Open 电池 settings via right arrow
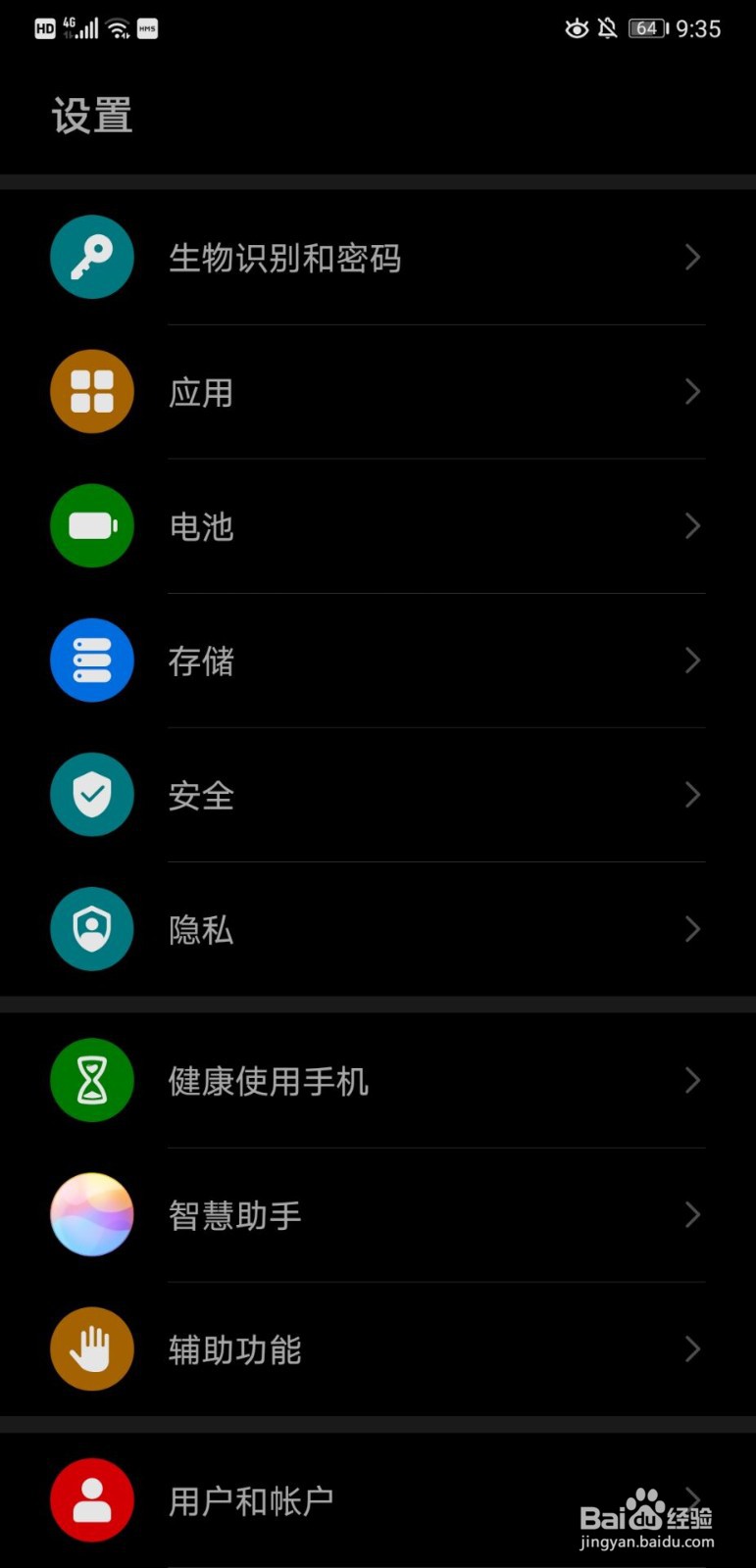Viewport: 756px width, 1568px height. tap(693, 526)
